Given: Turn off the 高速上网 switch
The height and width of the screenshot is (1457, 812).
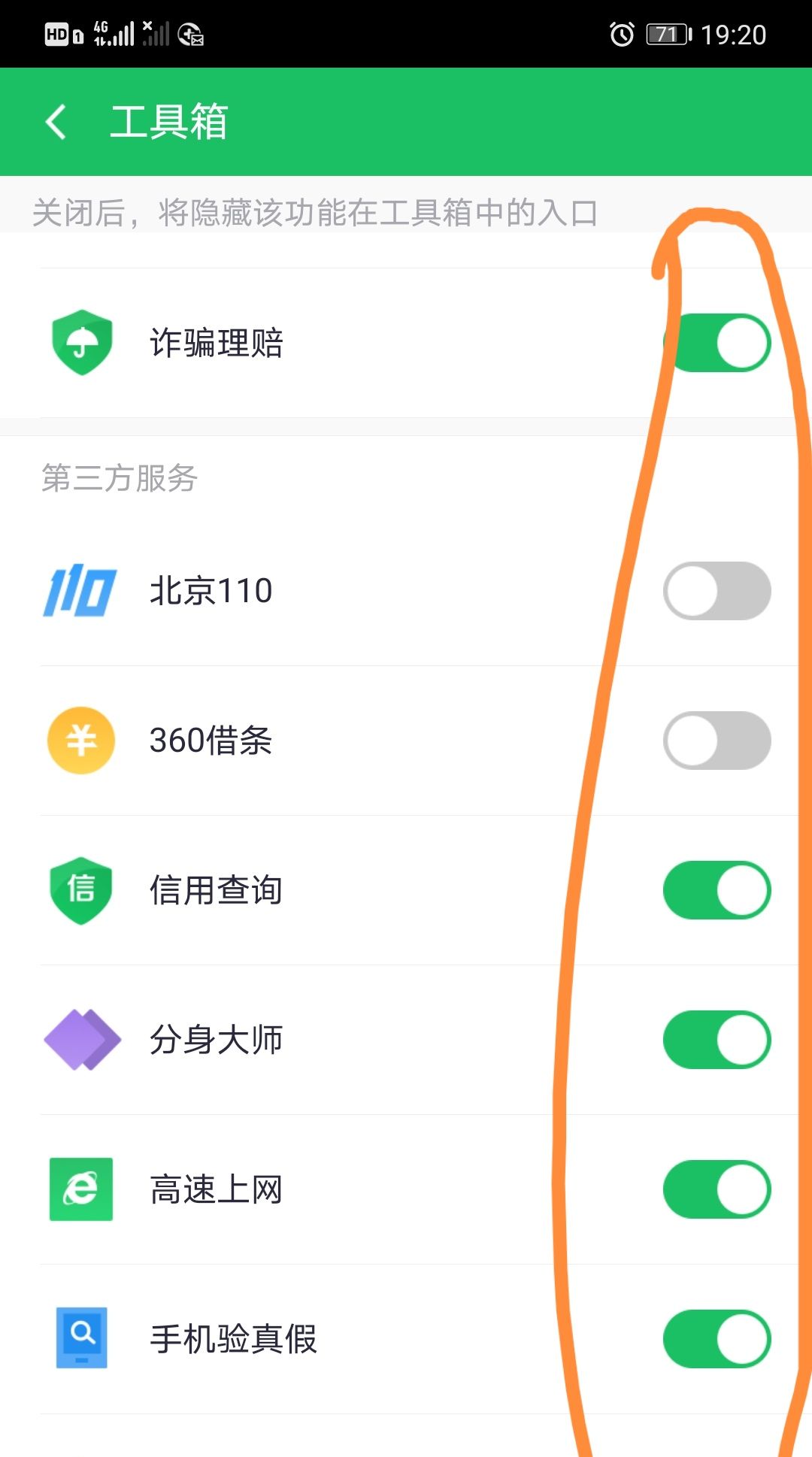Looking at the screenshot, I should tap(717, 1189).
